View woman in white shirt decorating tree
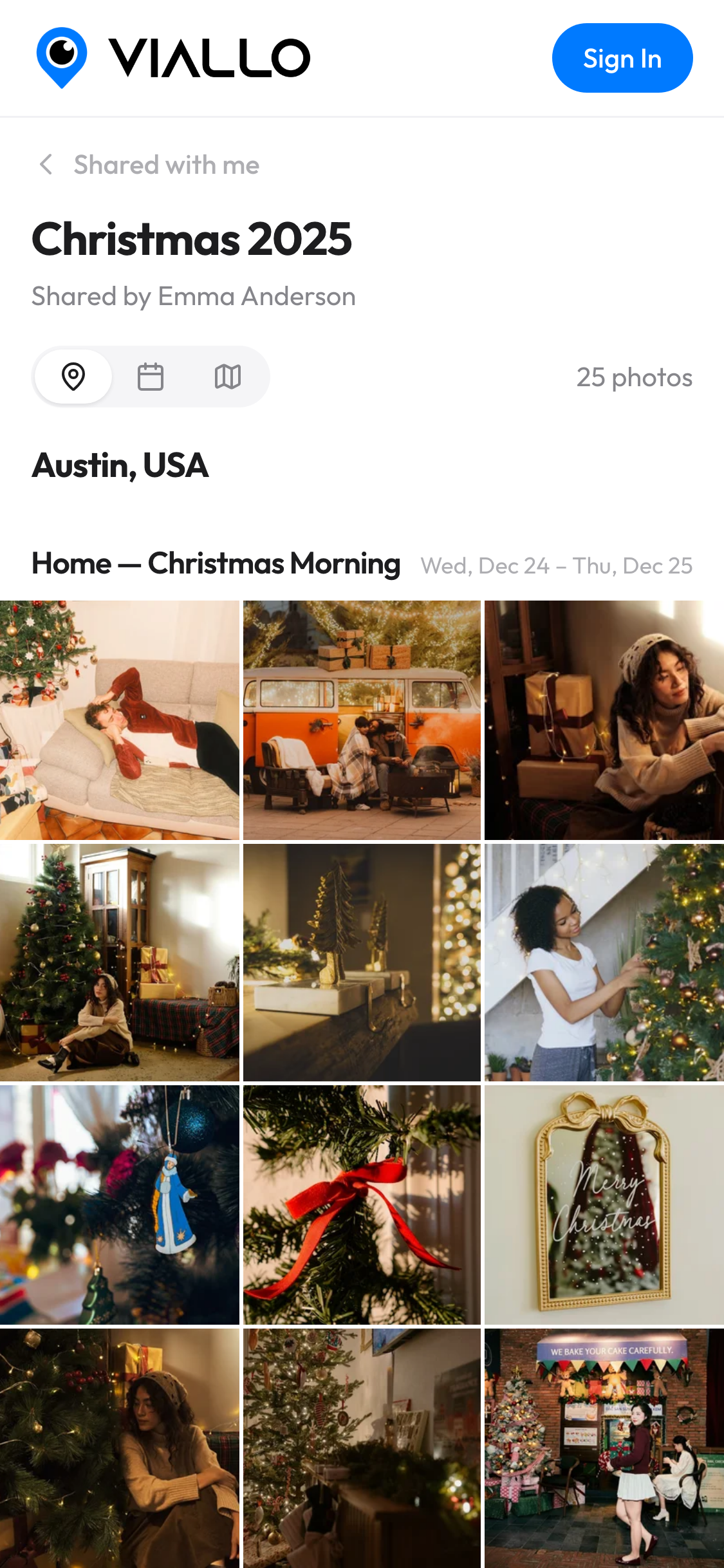Image resolution: width=724 pixels, height=1568 pixels. pyautogui.click(x=604, y=962)
